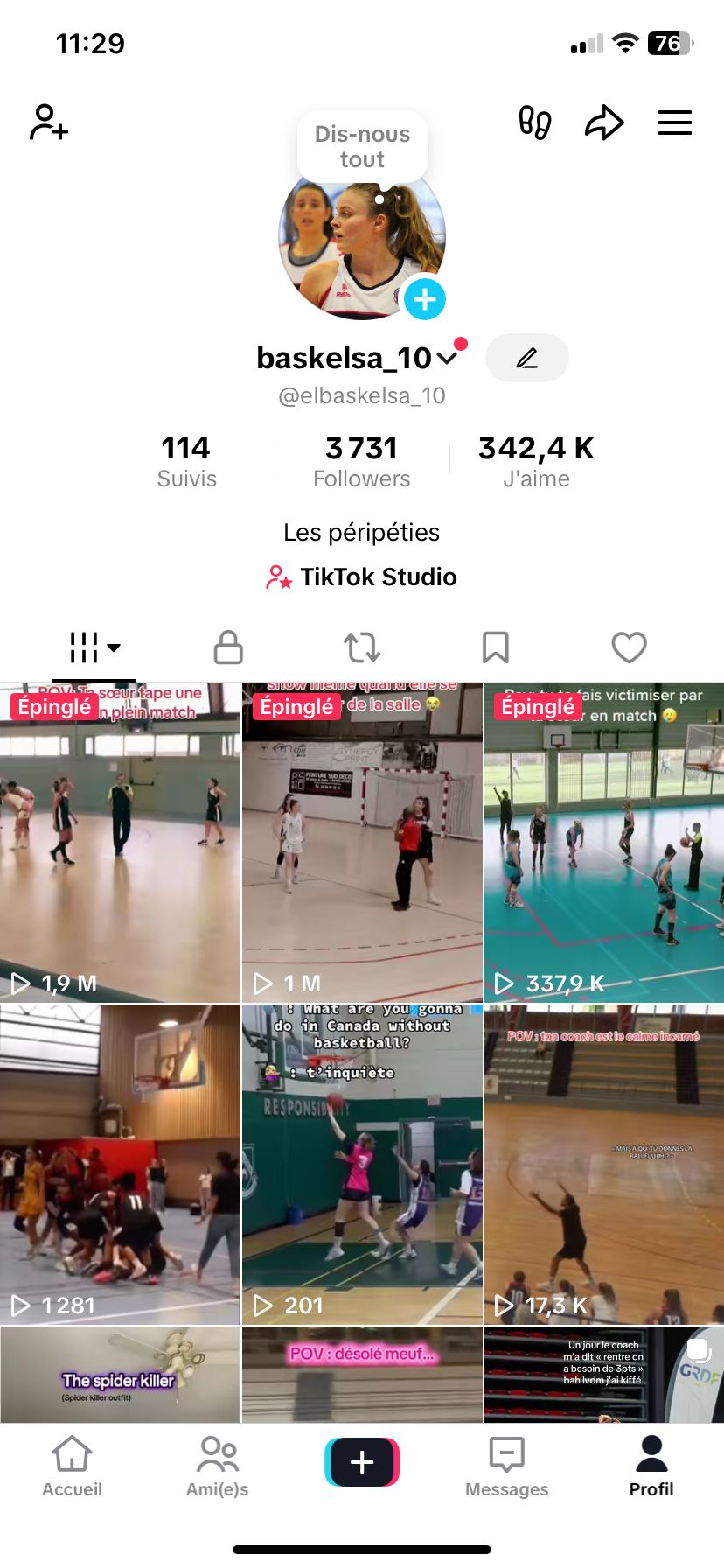Switch to the reposts tab

tap(362, 647)
